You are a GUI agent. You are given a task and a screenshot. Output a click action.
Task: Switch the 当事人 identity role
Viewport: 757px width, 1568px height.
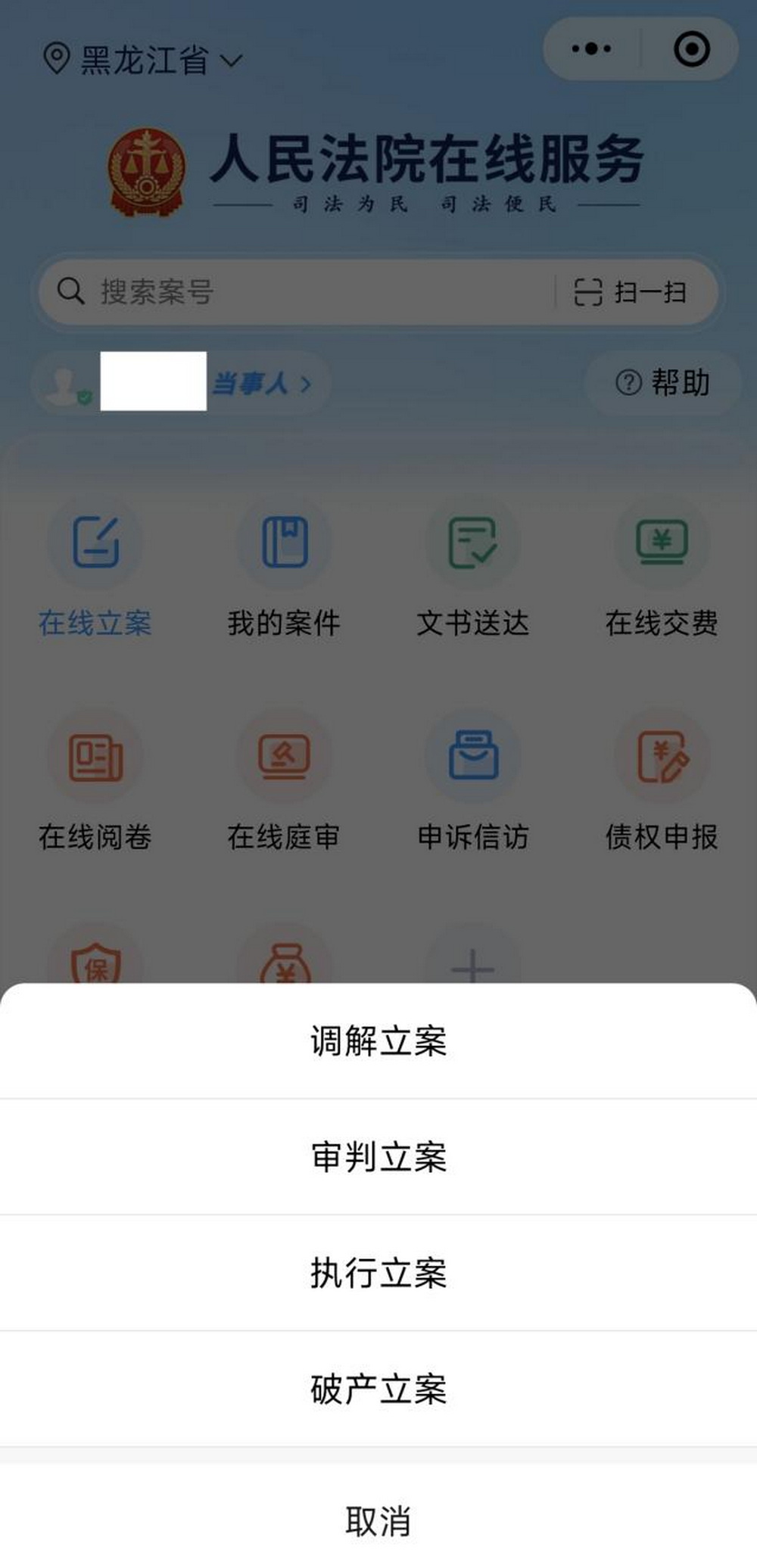[261, 384]
